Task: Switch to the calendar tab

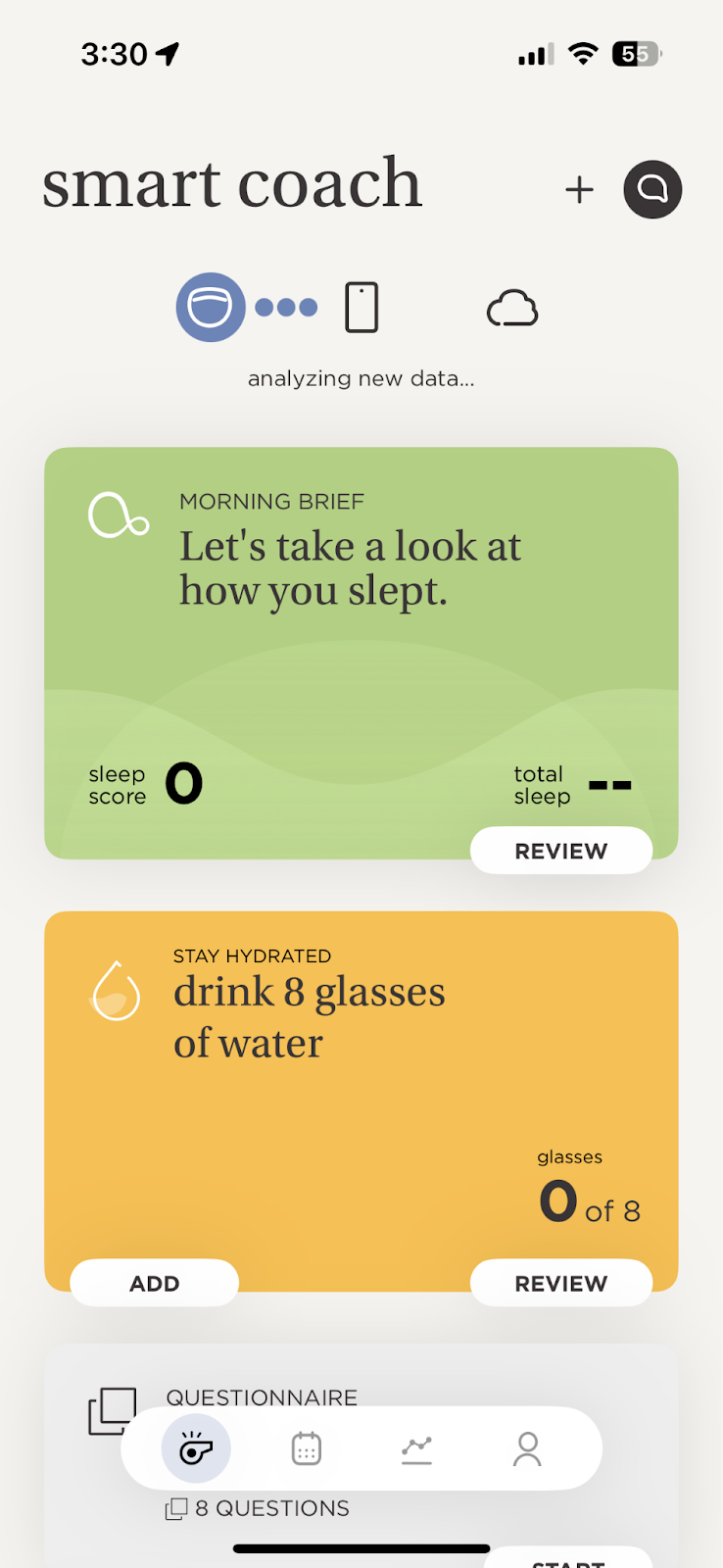Action: (x=307, y=1448)
